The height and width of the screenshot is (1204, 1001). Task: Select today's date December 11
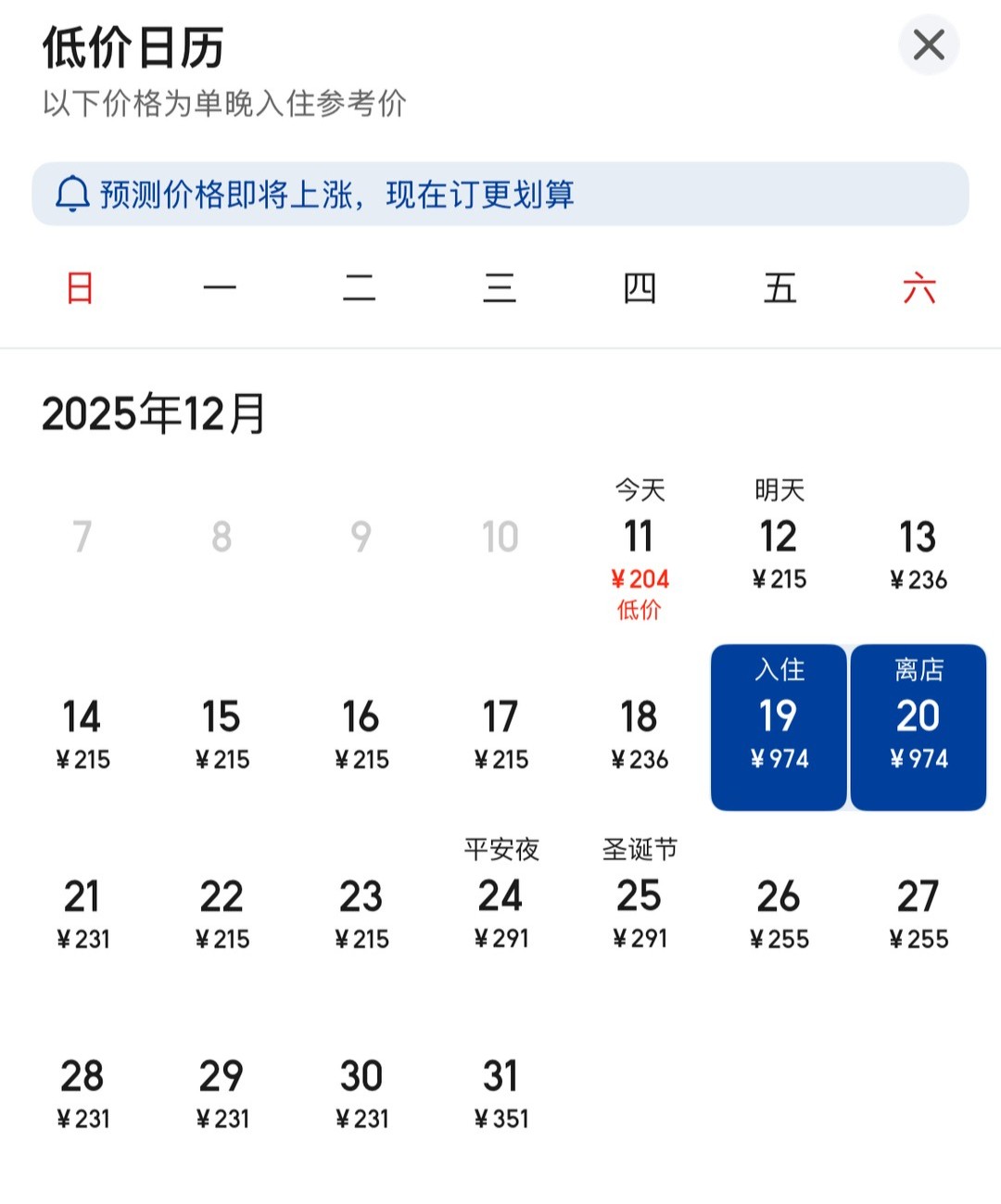pos(640,547)
